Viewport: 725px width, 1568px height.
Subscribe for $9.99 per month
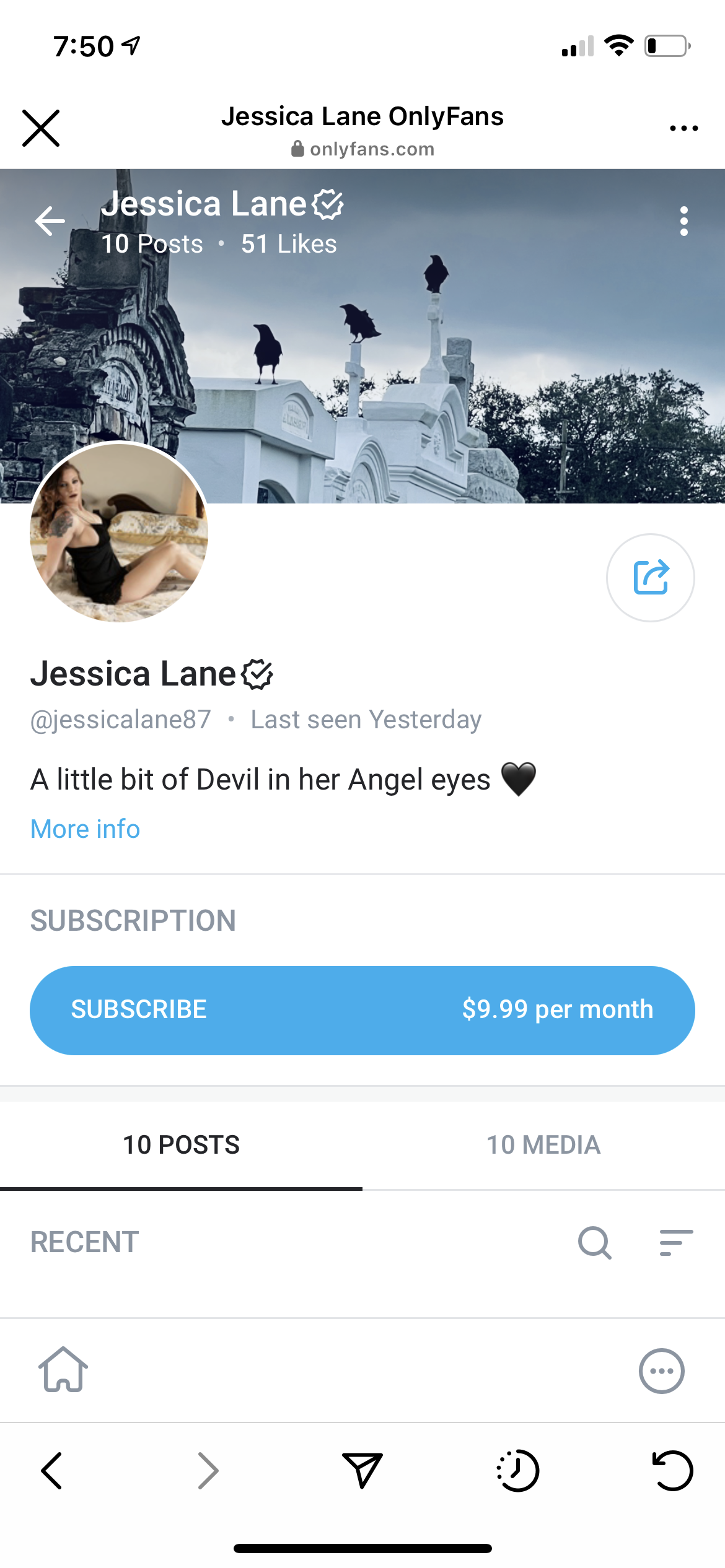[362, 1009]
